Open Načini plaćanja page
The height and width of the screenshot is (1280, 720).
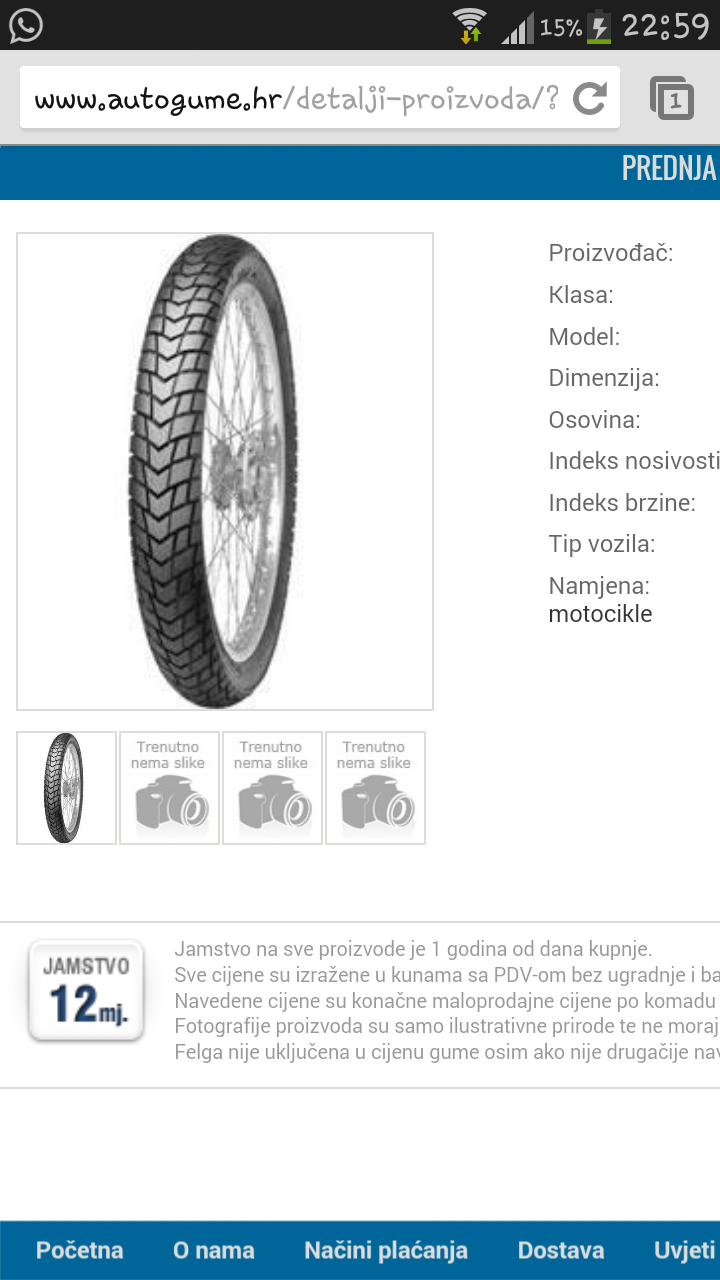click(x=386, y=1250)
